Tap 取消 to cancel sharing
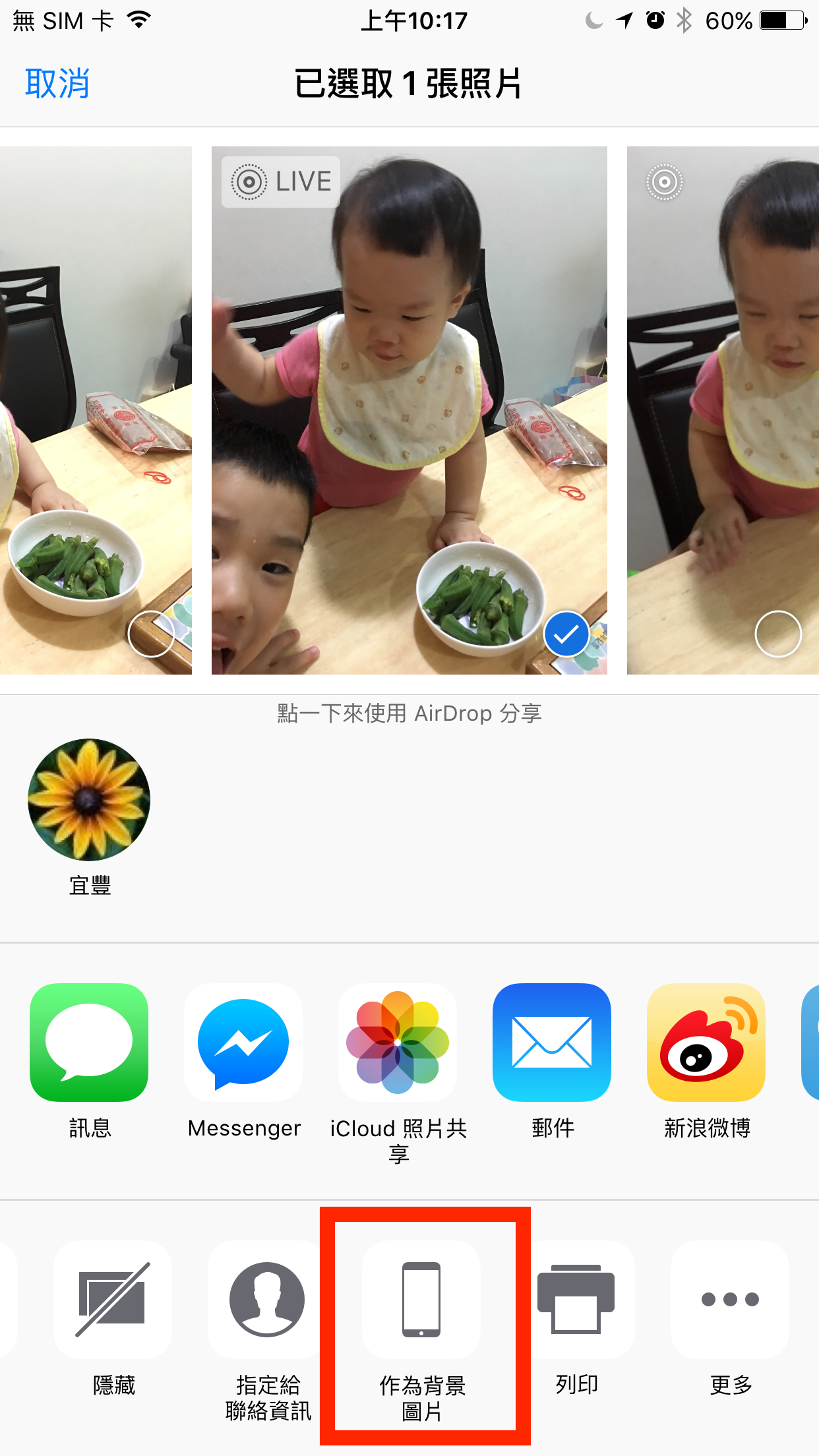Screen dimensions: 819x1456 coord(57,84)
